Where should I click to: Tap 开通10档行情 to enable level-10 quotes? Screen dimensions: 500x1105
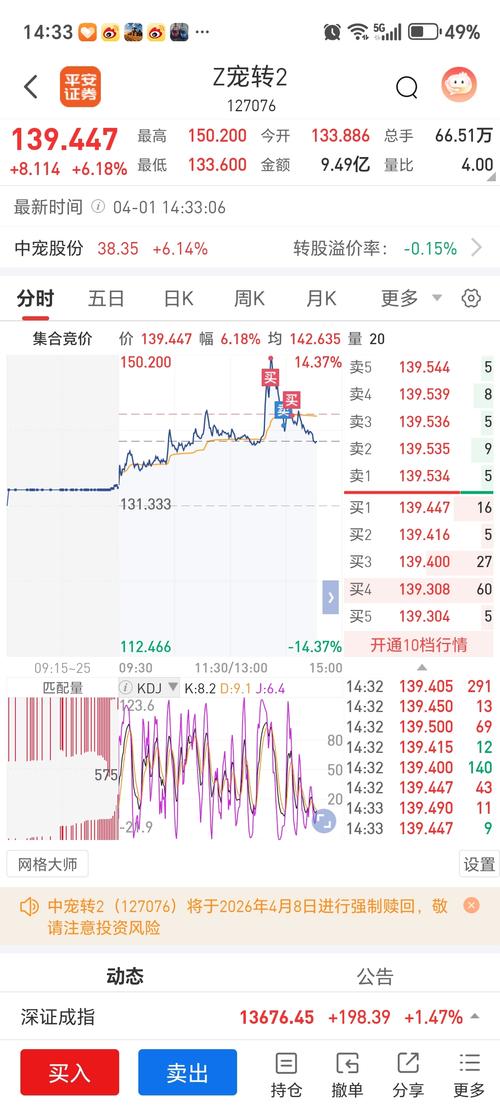[x=418, y=644]
